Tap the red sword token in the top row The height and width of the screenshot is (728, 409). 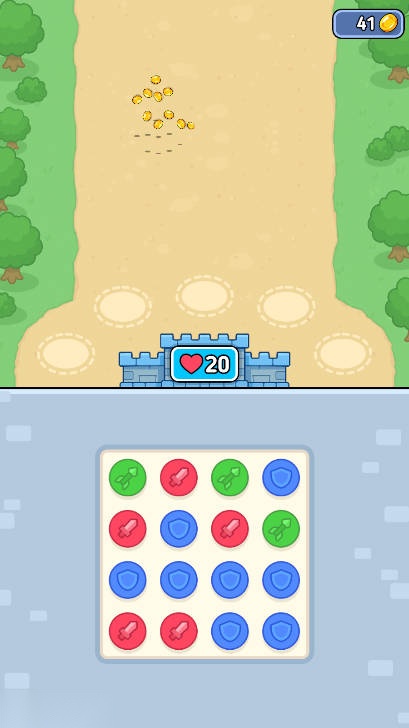pyautogui.click(x=179, y=478)
